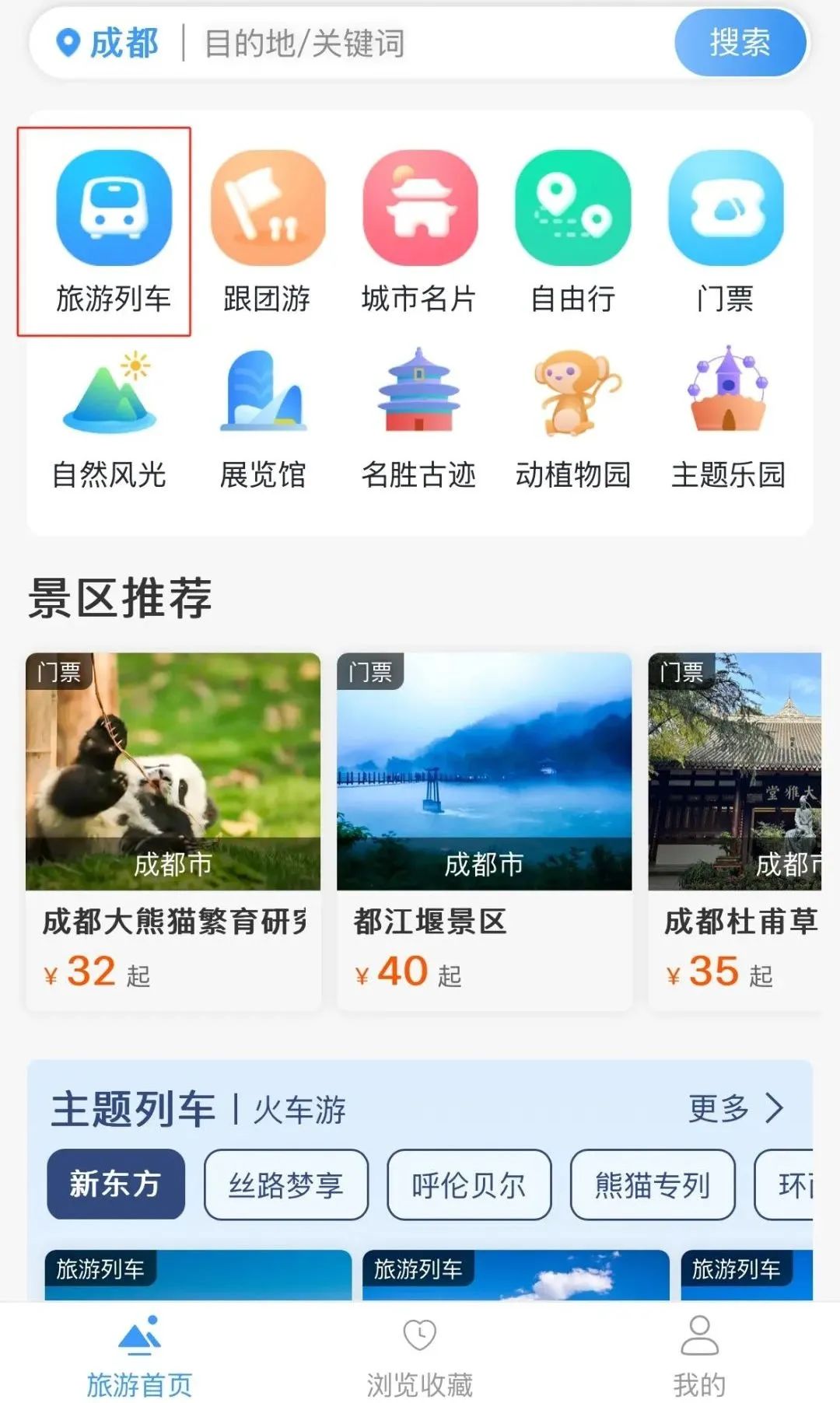Switch to the 浏览收藏 tab
This screenshot has width=840, height=1403.
tap(420, 1357)
